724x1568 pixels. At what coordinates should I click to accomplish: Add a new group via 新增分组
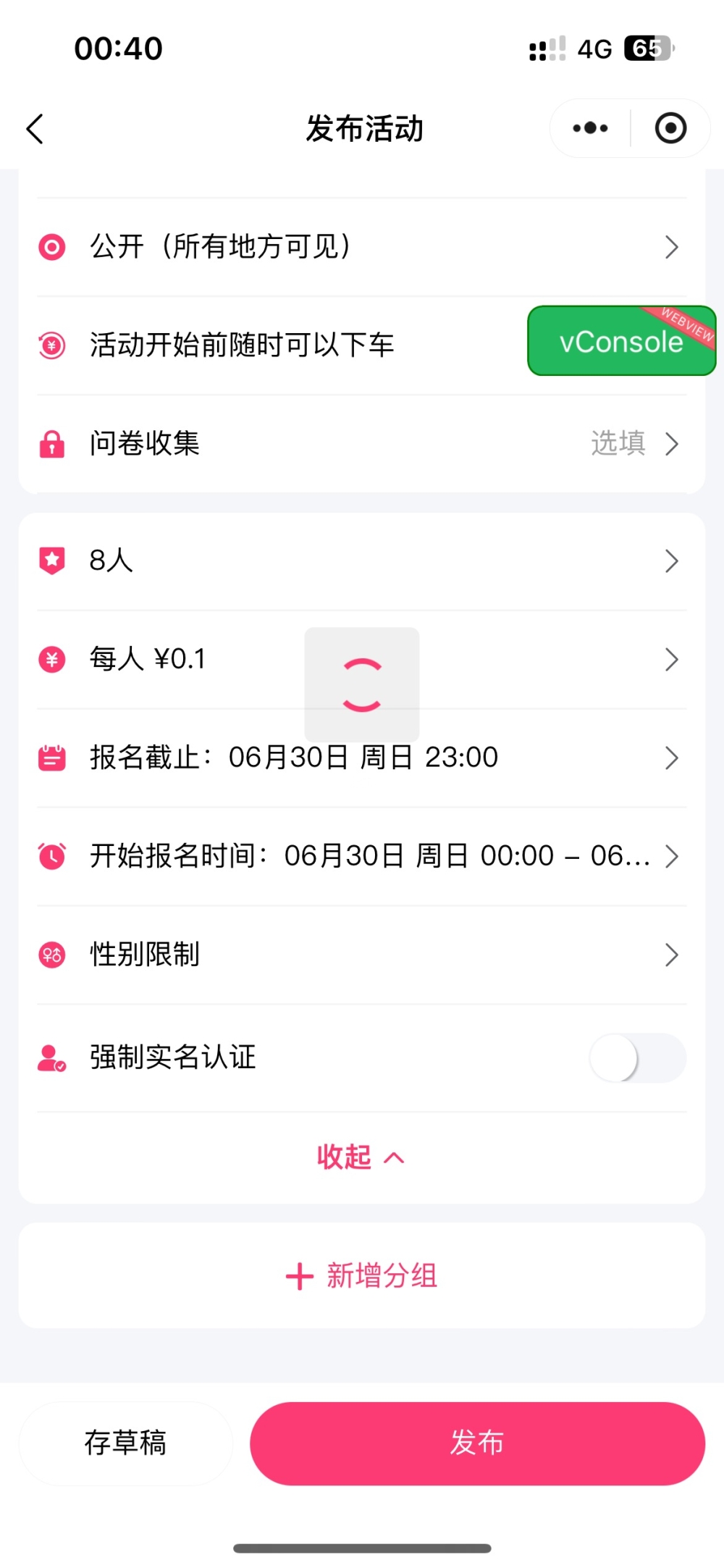[361, 1276]
